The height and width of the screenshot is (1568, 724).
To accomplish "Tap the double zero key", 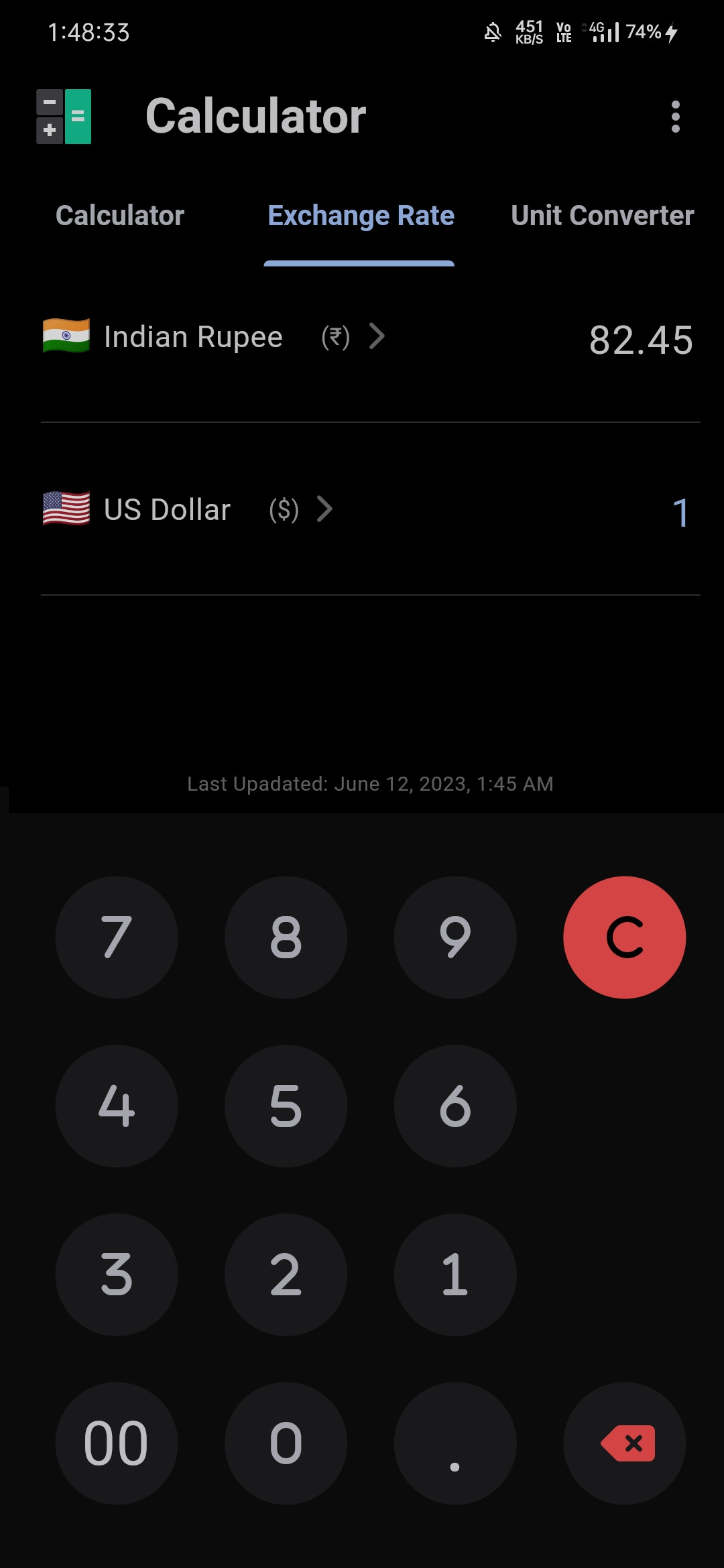I will point(117,1443).
